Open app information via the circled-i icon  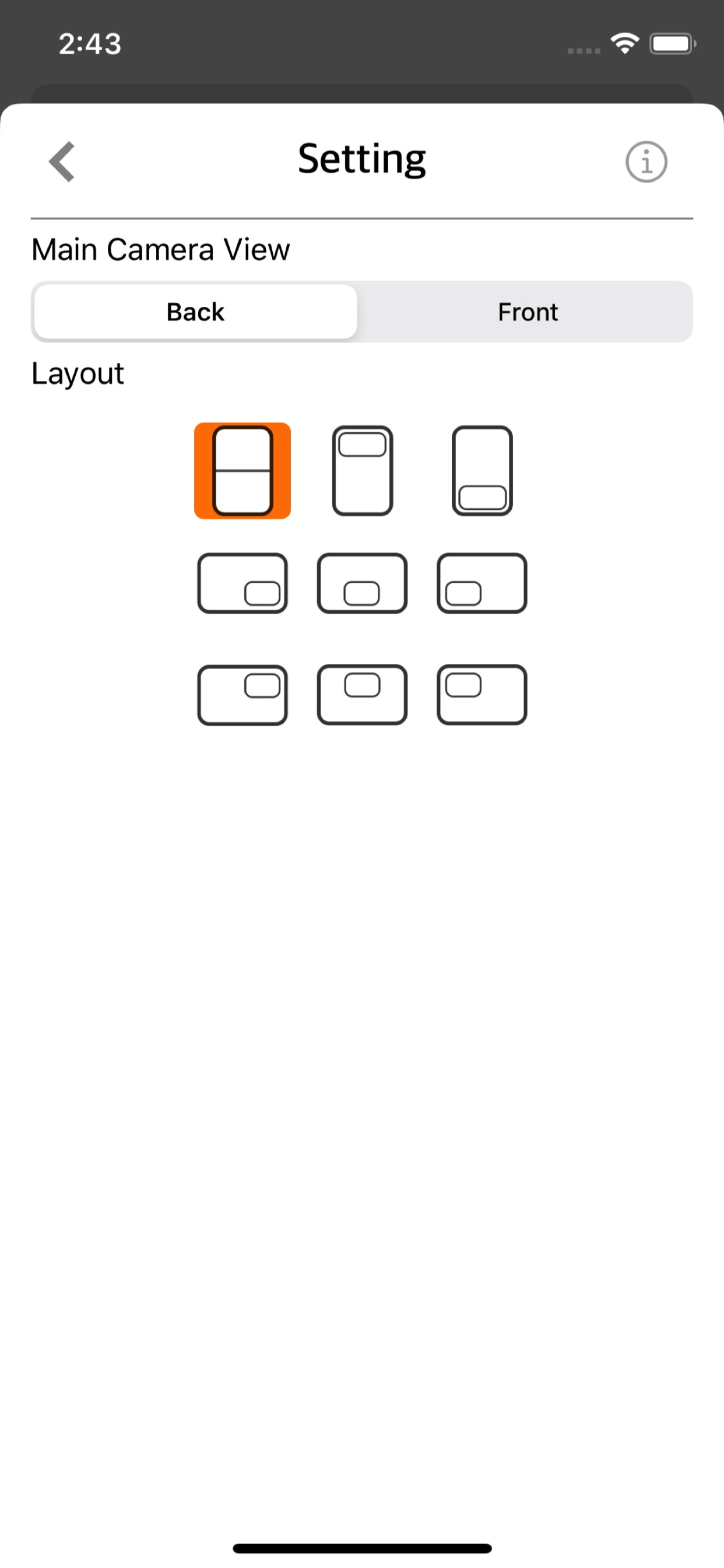click(x=645, y=162)
